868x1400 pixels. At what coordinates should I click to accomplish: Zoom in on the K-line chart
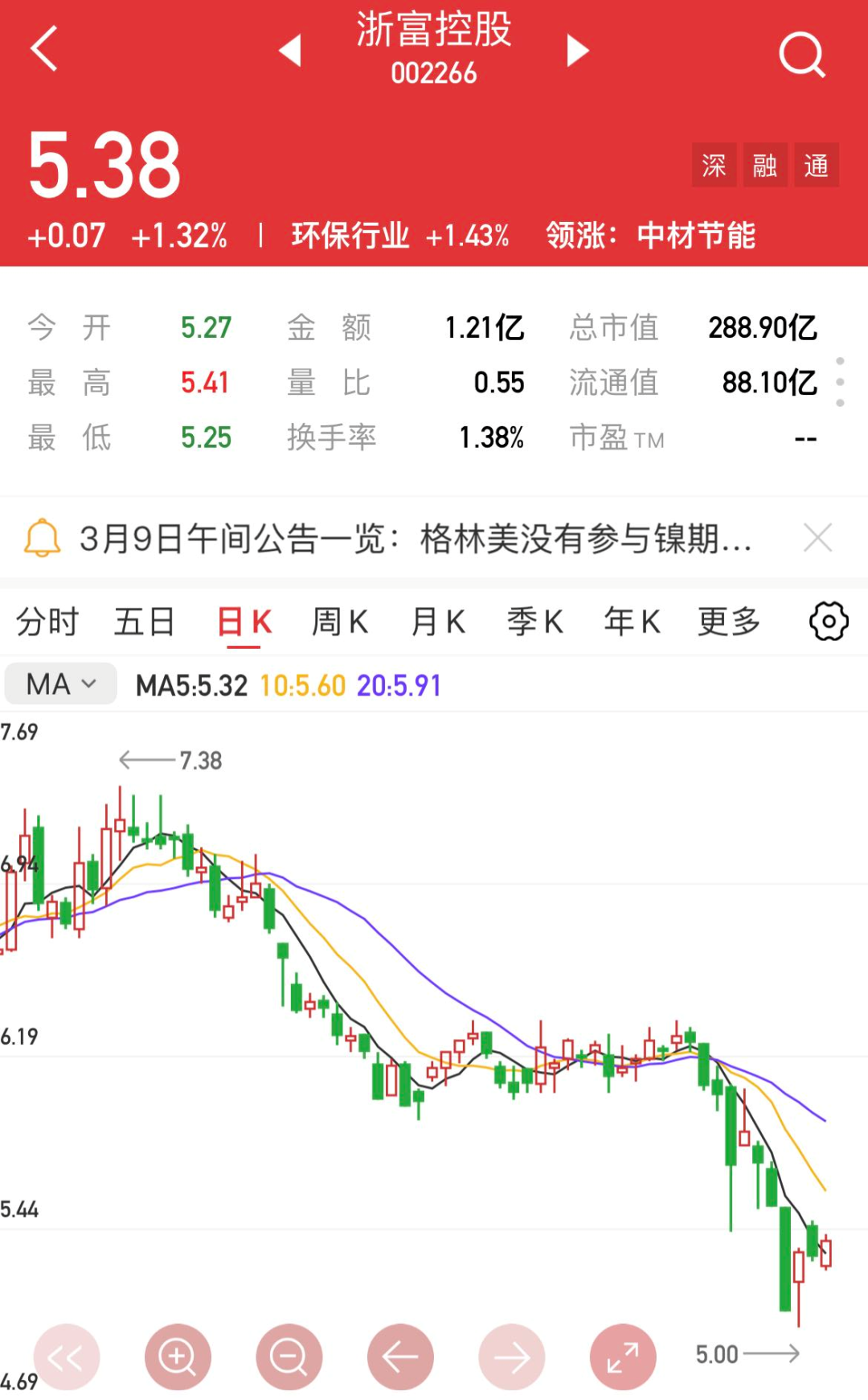[178, 1357]
